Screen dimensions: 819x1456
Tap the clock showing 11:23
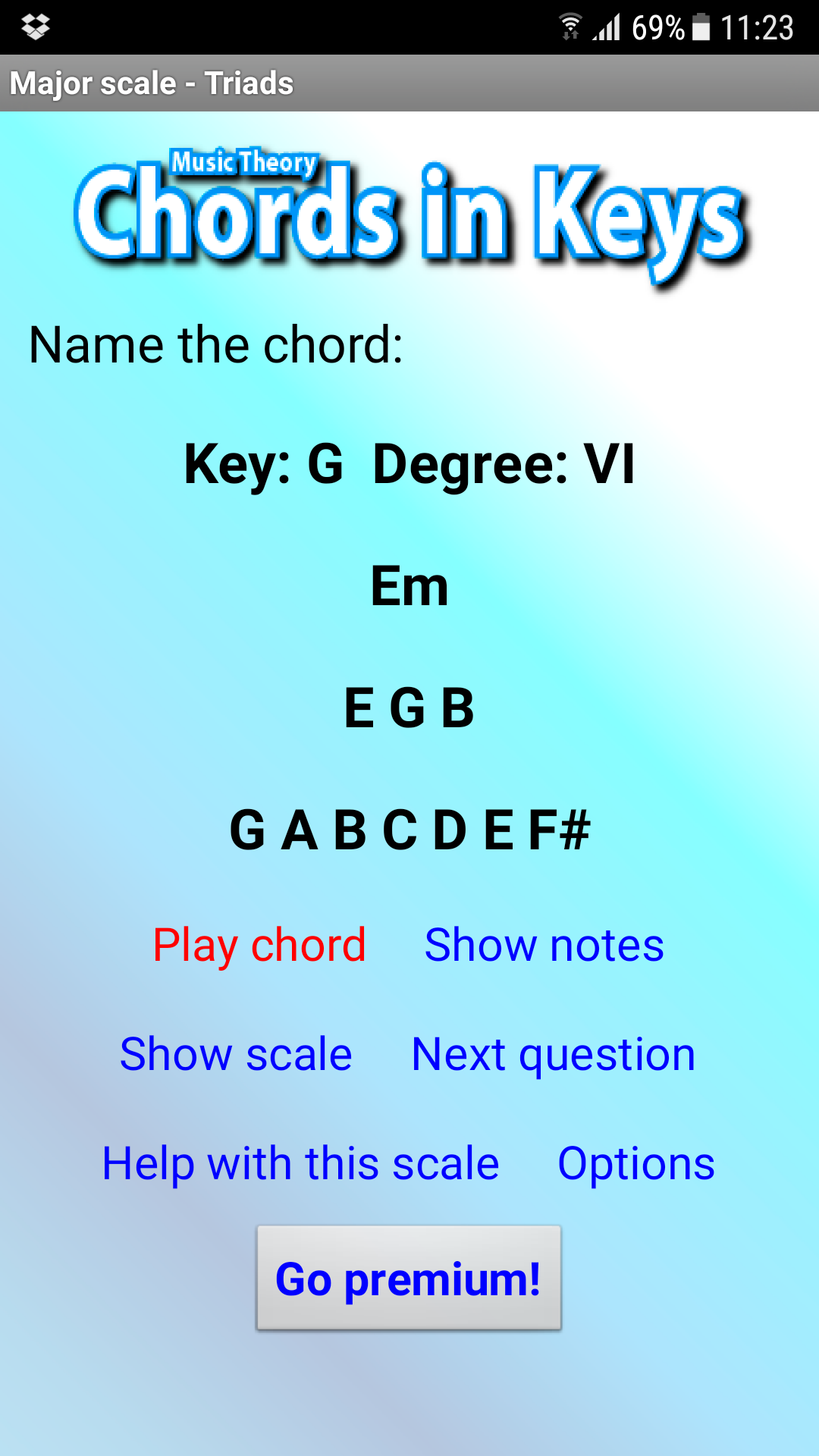pyautogui.click(x=761, y=27)
